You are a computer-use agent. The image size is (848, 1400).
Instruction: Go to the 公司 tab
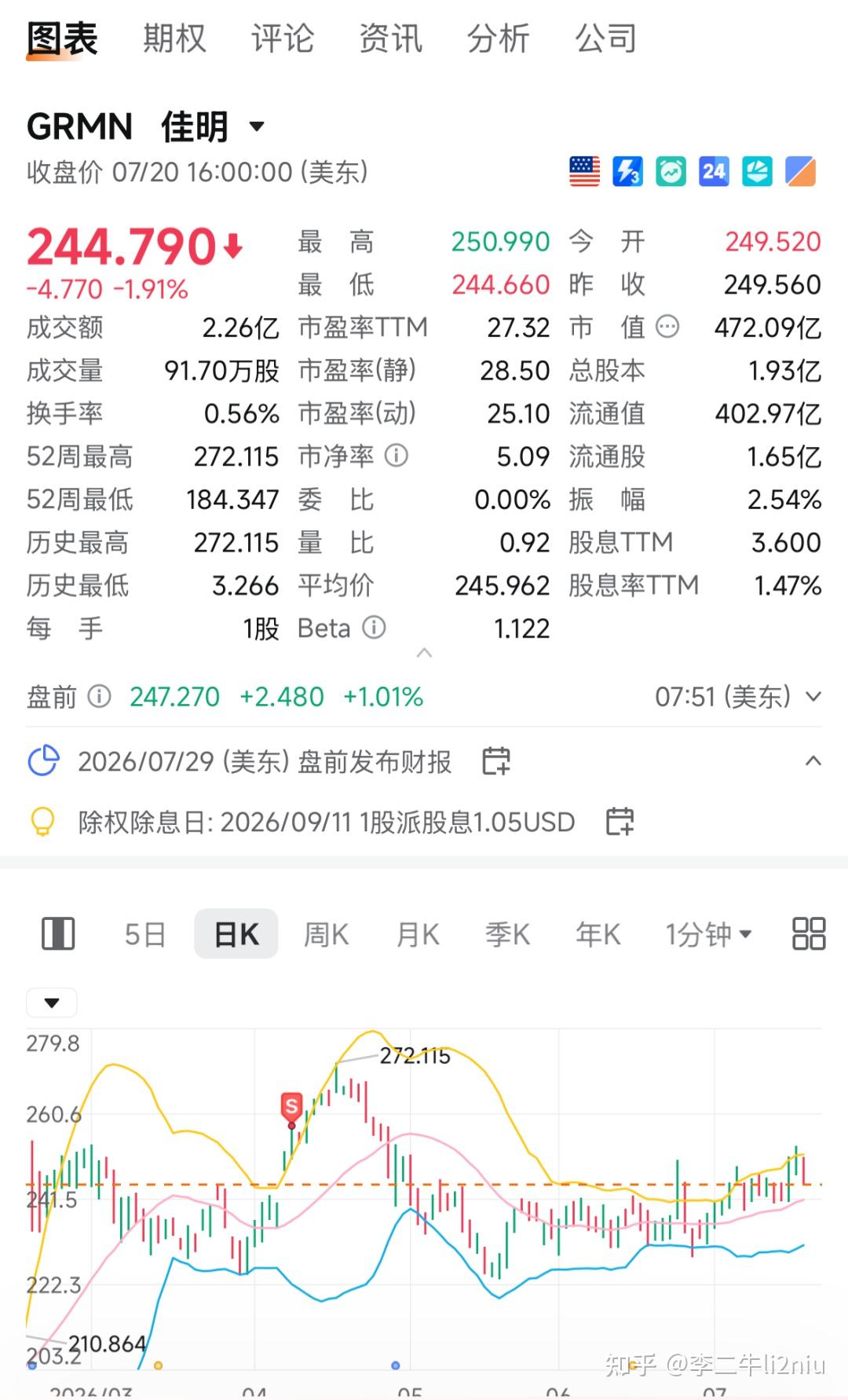point(605,38)
